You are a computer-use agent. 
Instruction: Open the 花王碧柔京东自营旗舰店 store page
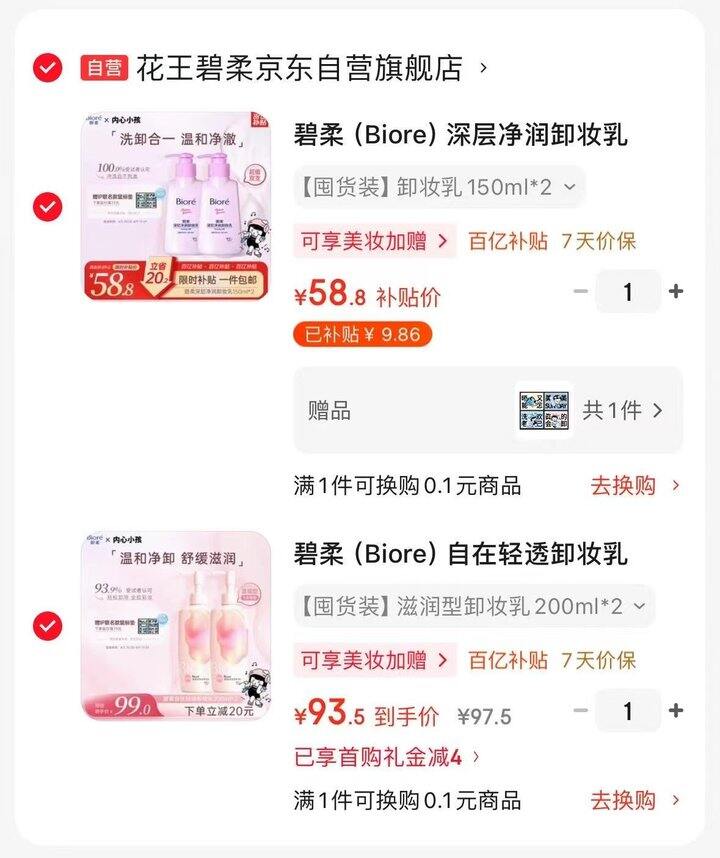click(x=300, y=68)
